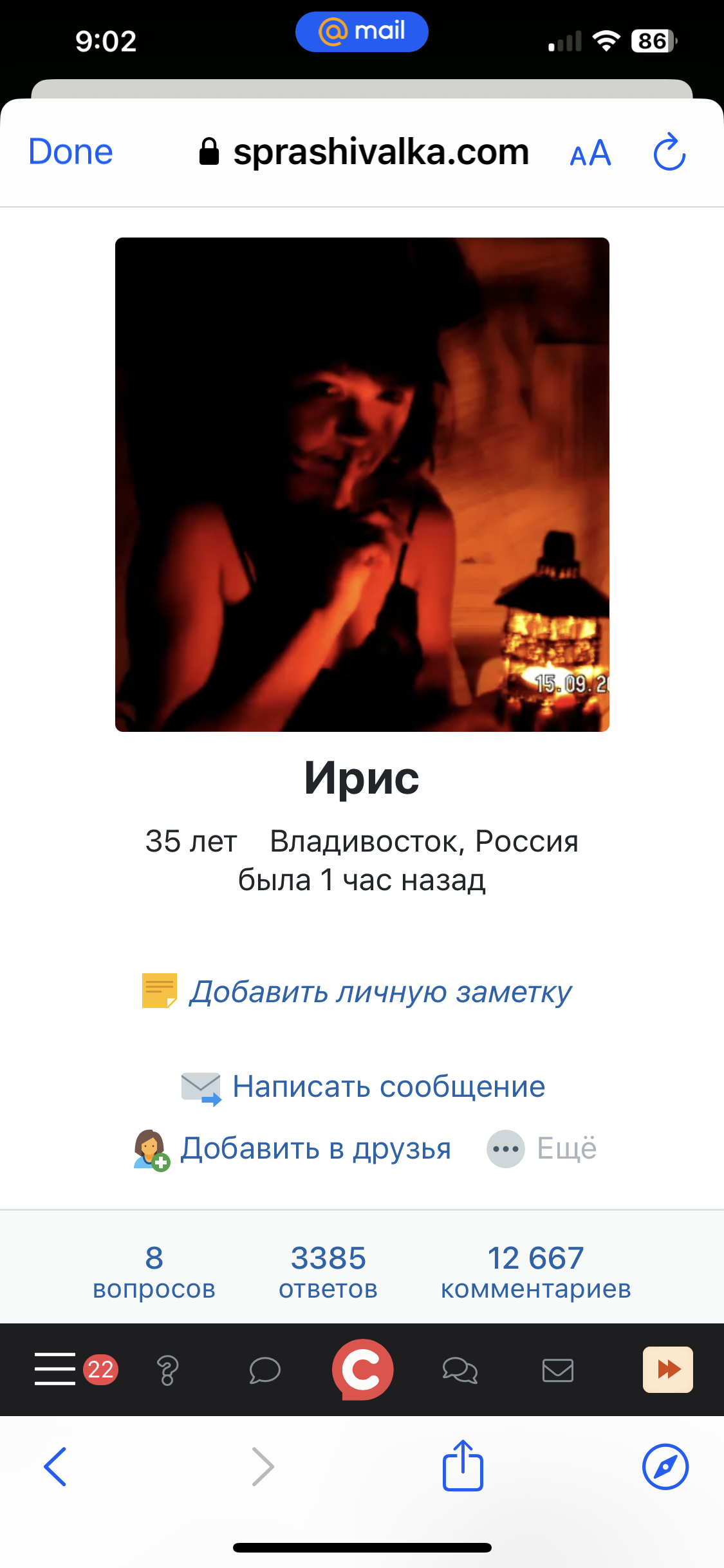Tap the red C ask button
The height and width of the screenshot is (1568, 724).
click(362, 1369)
